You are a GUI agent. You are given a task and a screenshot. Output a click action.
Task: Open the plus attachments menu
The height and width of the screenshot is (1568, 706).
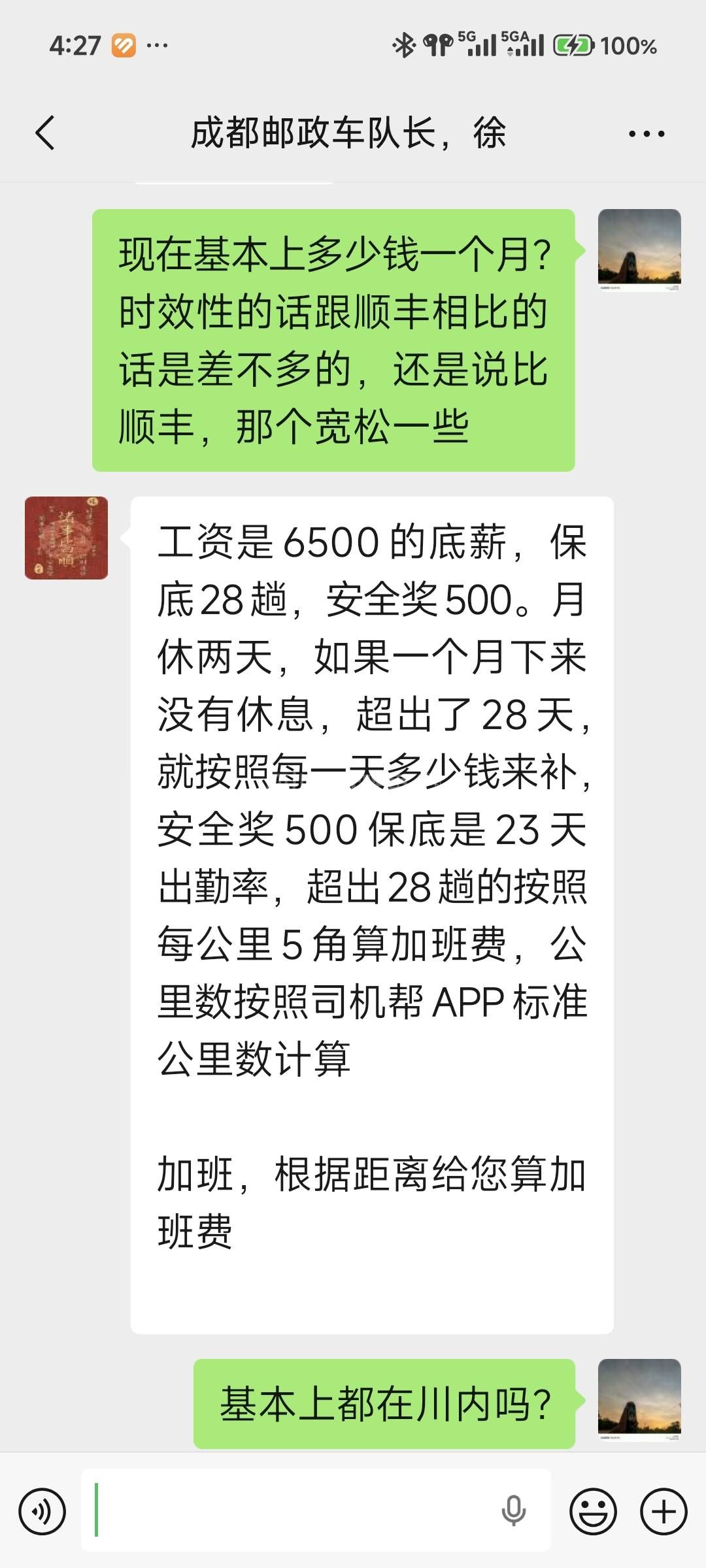[x=664, y=1511]
